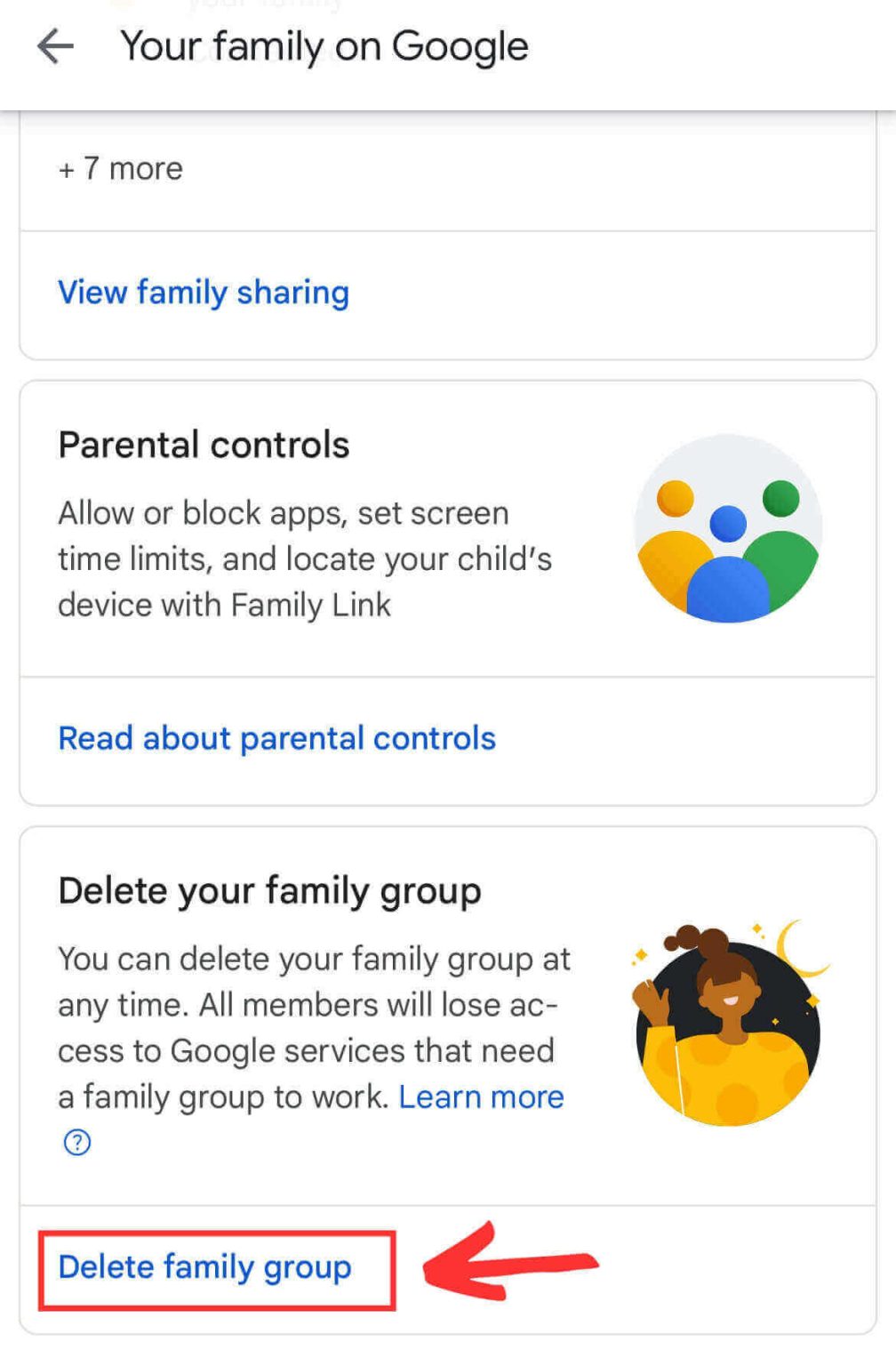Click the Parental controls heading
Viewport: 896px width, 1366px height.
tap(203, 444)
